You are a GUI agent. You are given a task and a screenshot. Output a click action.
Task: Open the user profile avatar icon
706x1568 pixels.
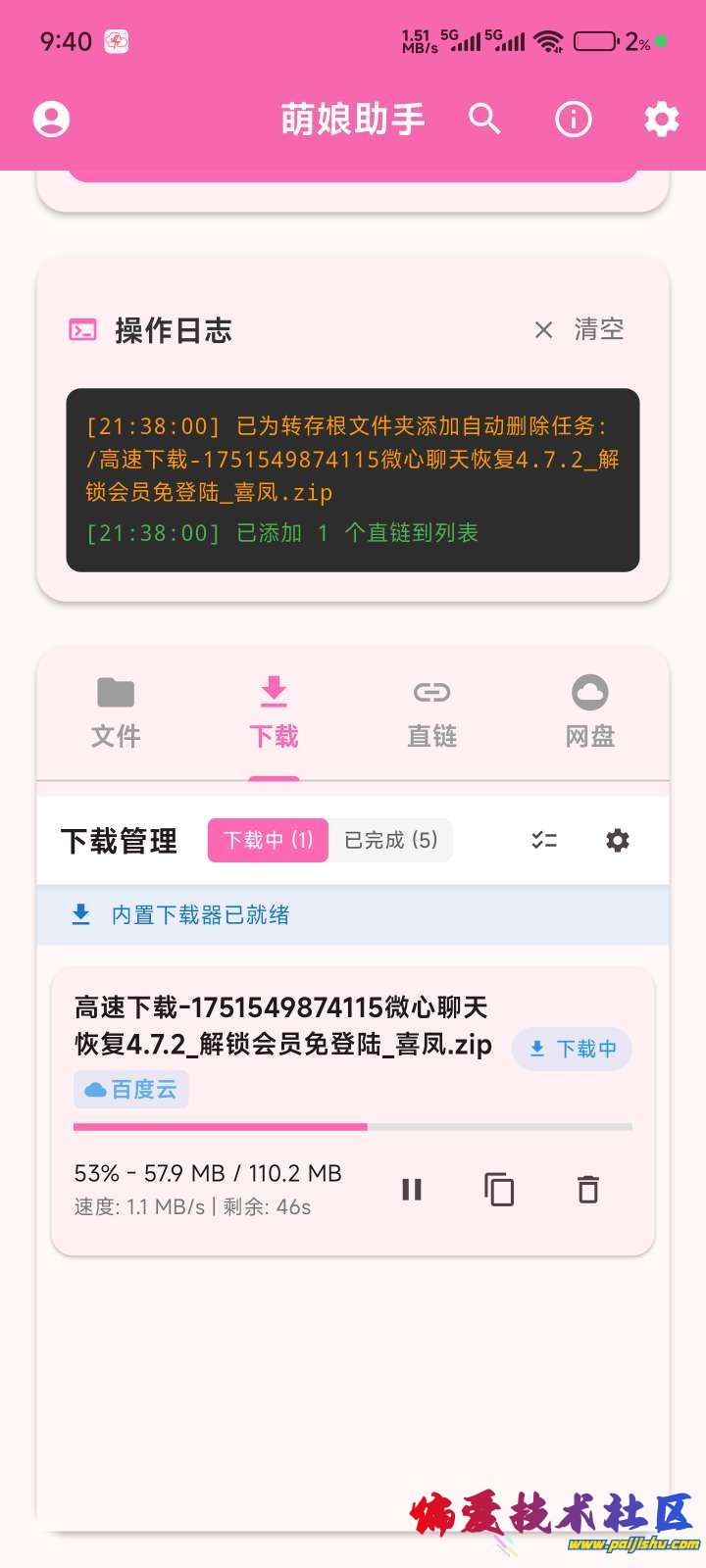51,119
